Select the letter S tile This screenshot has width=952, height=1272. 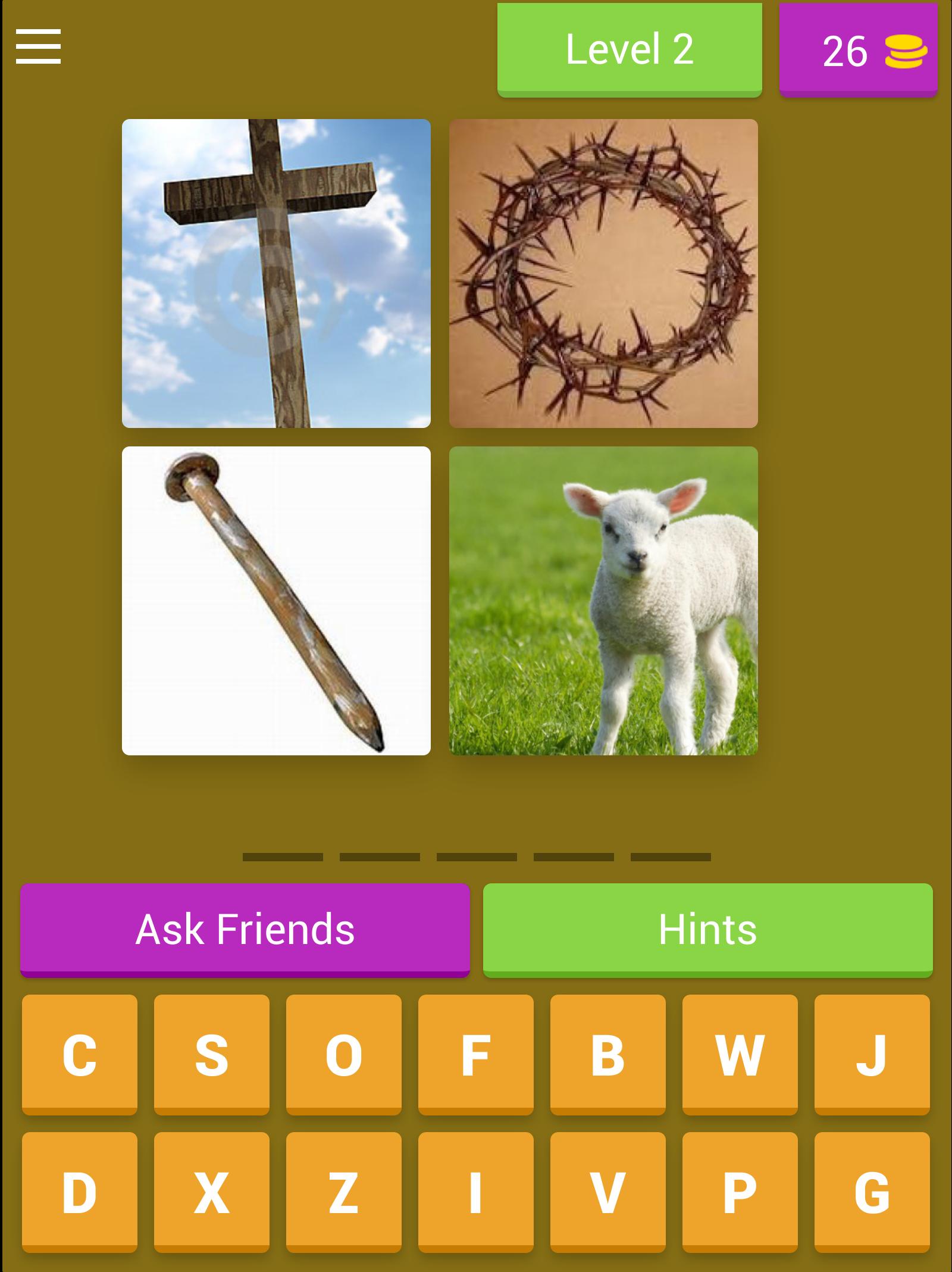212,1055
